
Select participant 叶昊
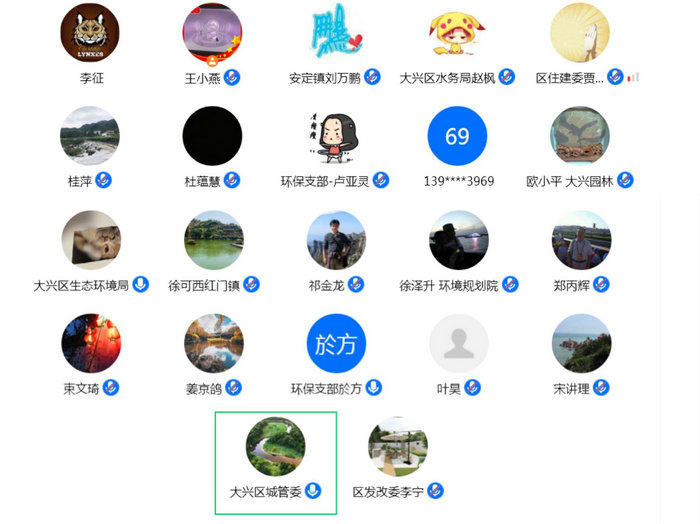pyautogui.click(x=458, y=344)
